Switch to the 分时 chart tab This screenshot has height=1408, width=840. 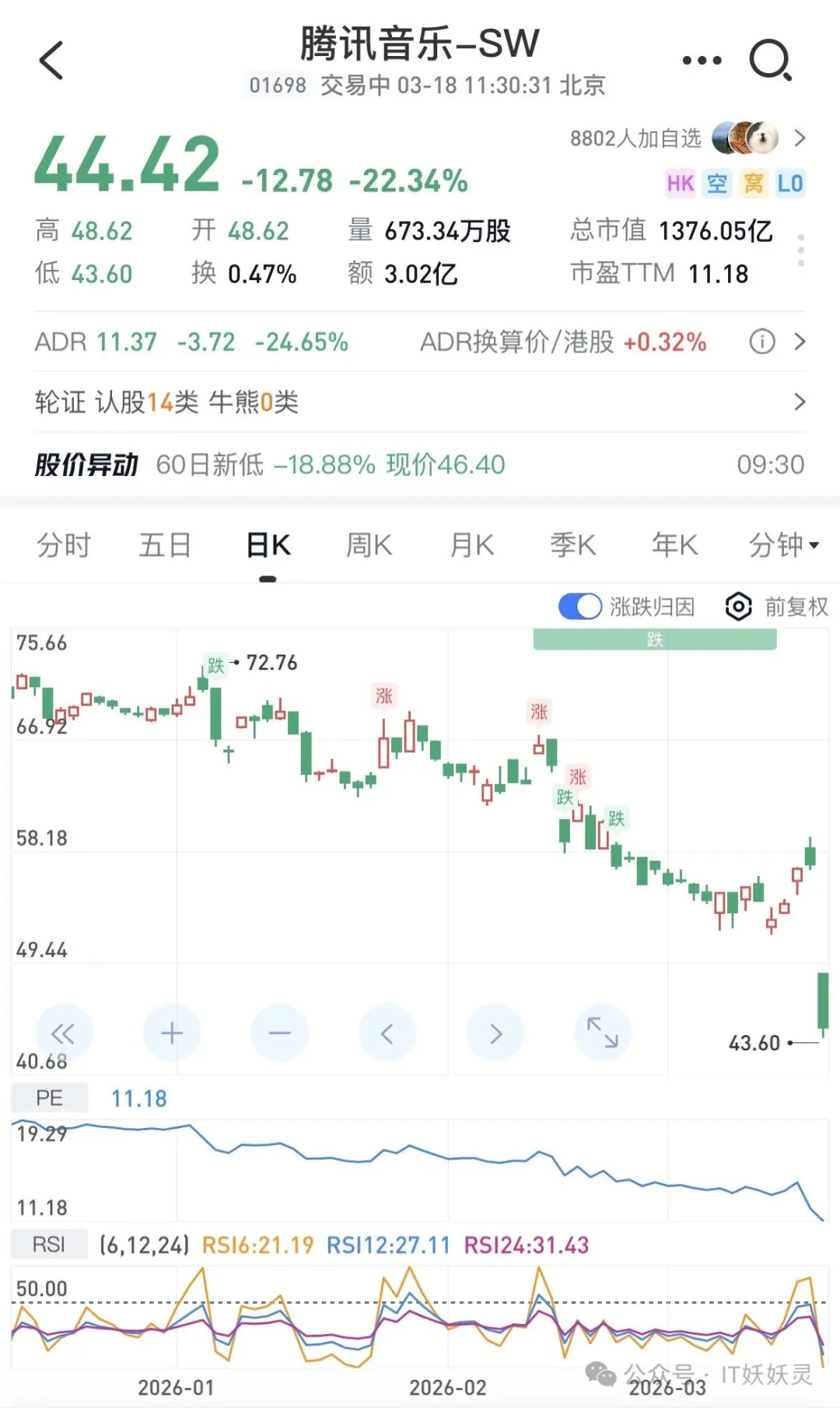pos(64,545)
